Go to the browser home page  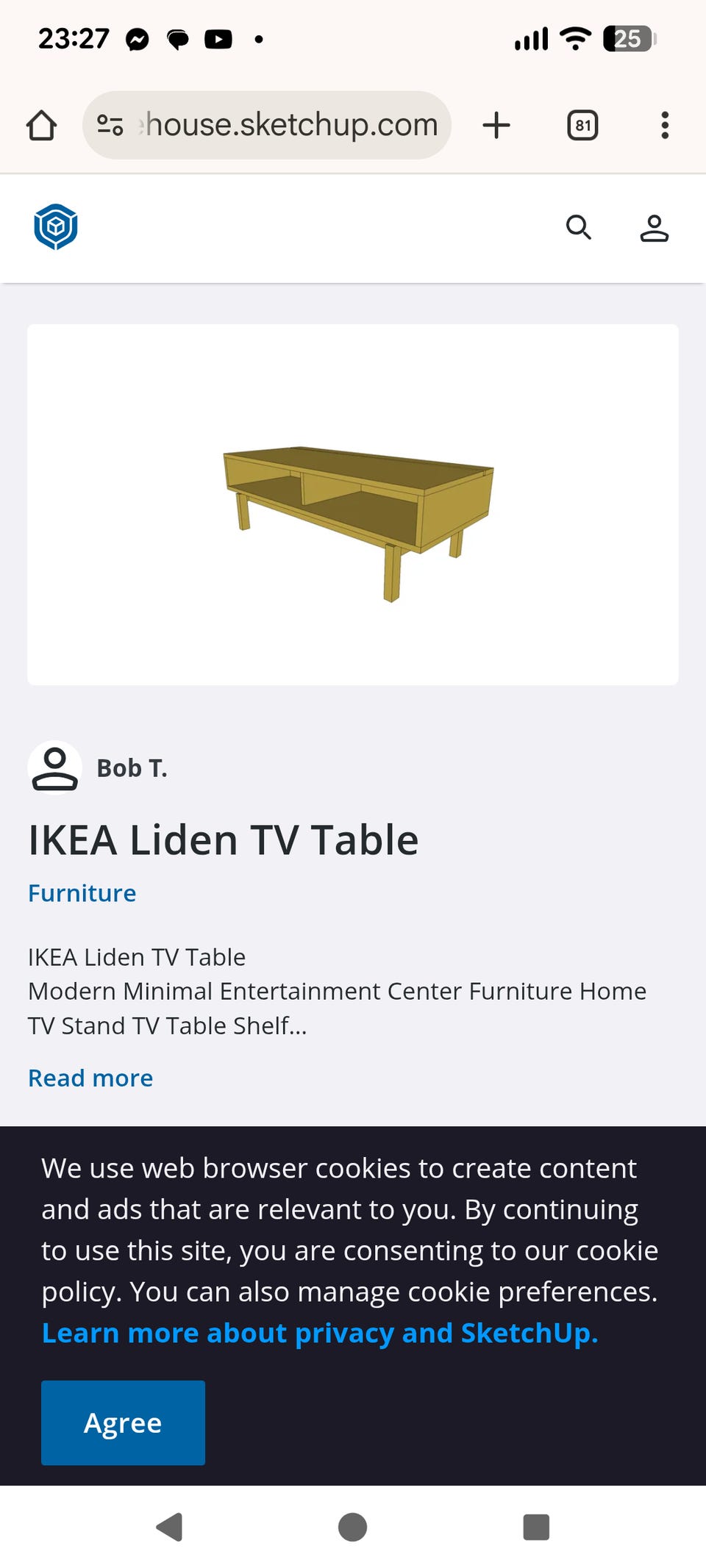(41, 125)
